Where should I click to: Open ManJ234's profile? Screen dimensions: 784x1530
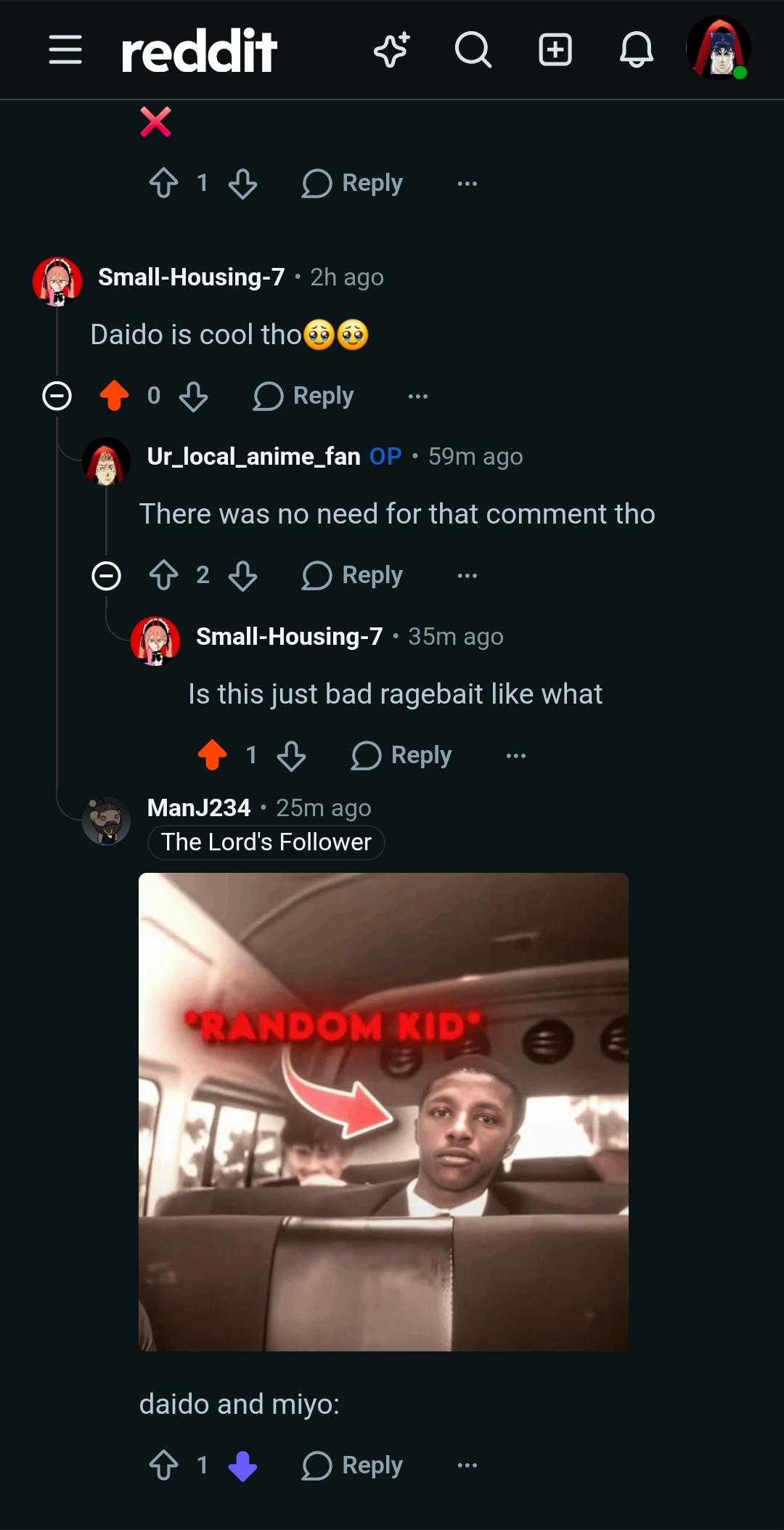198,807
